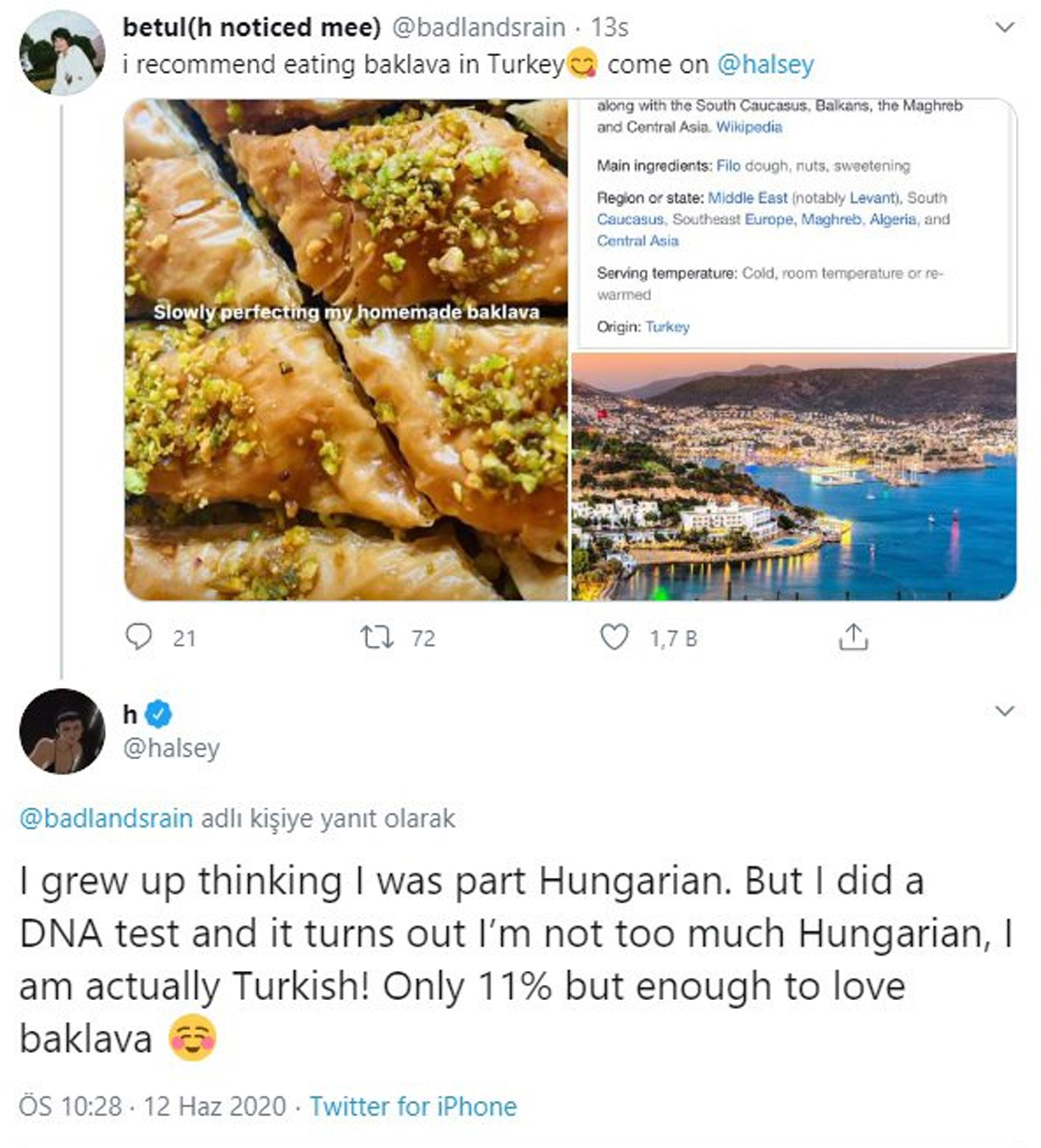Open the homemade baklava photo

point(346,349)
